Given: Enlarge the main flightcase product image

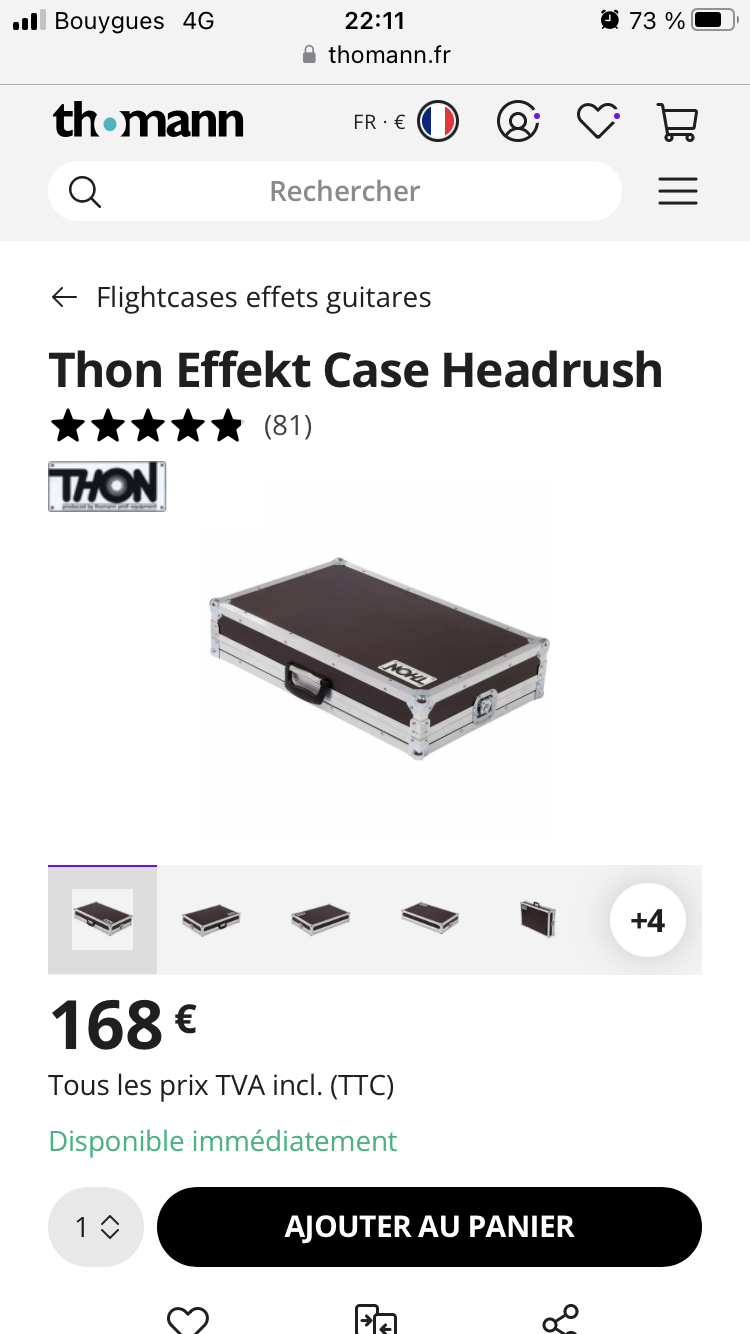Looking at the screenshot, I should tap(375, 660).
